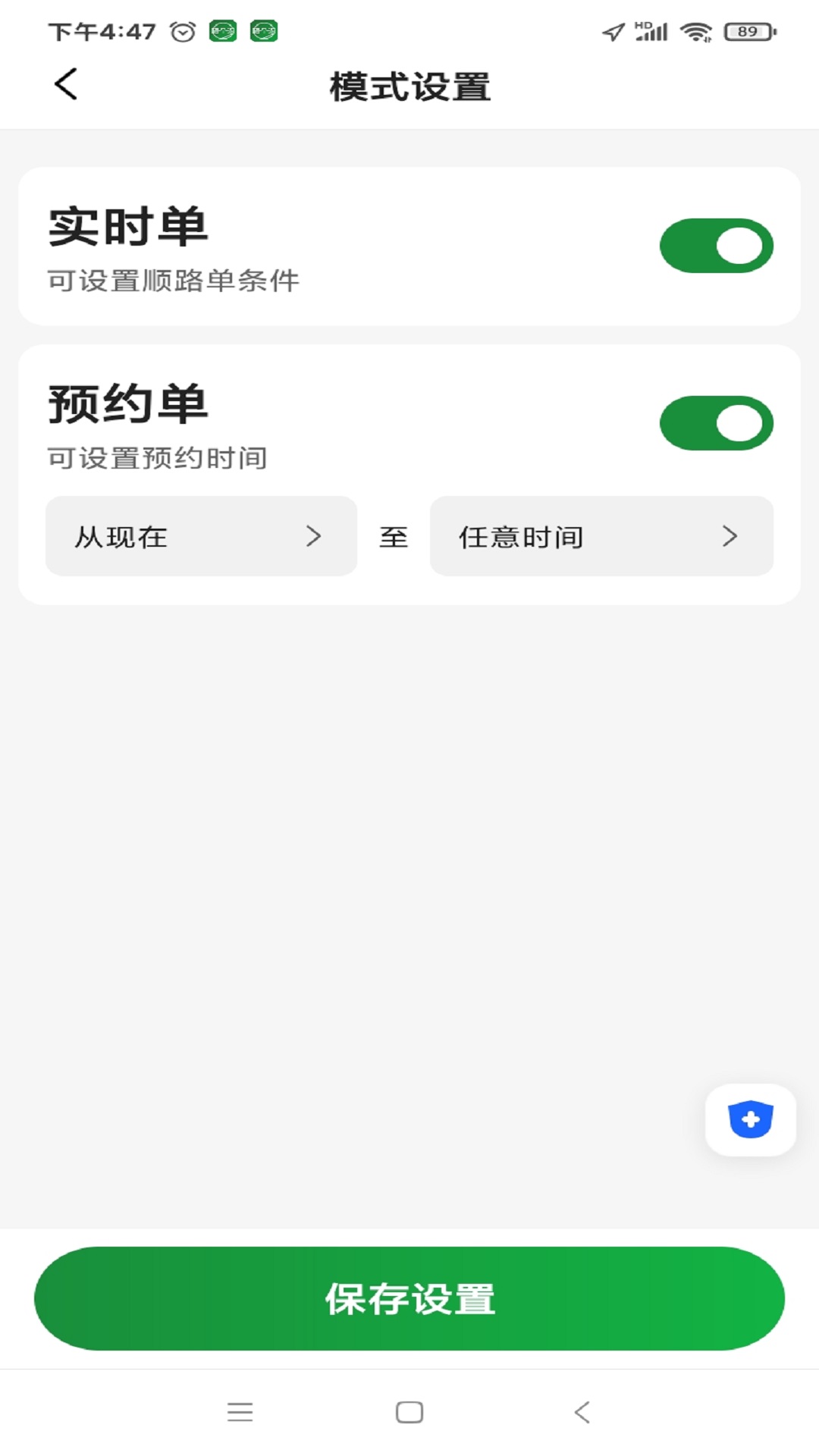Screen dimensions: 819x1456
Task: Tap the first green app icon in status bar
Action: [222, 31]
